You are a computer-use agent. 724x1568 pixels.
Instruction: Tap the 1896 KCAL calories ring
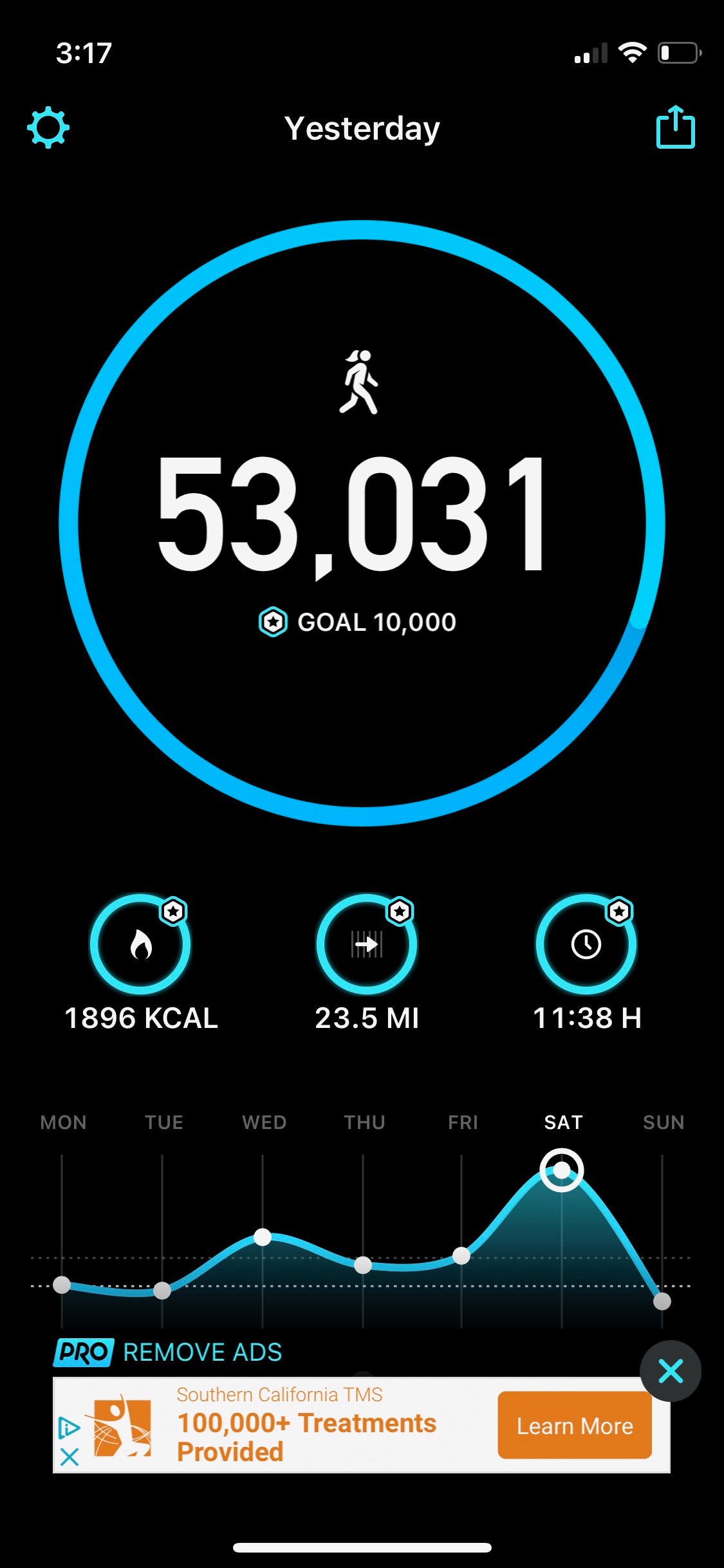[x=140, y=944]
